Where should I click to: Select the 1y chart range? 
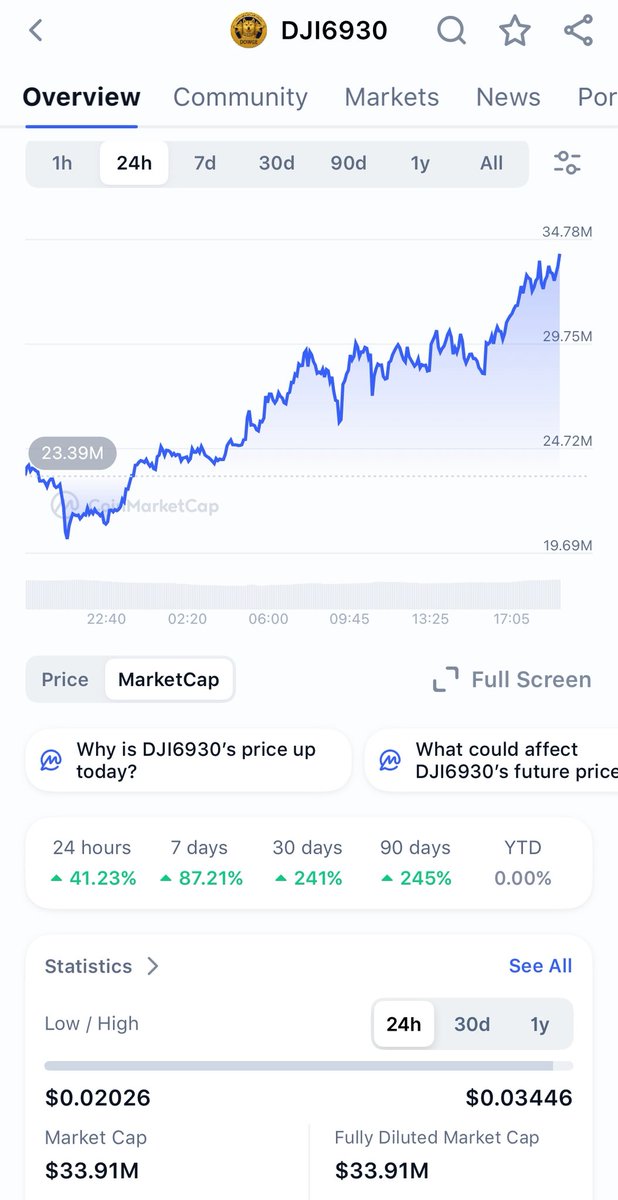pos(420,163)
